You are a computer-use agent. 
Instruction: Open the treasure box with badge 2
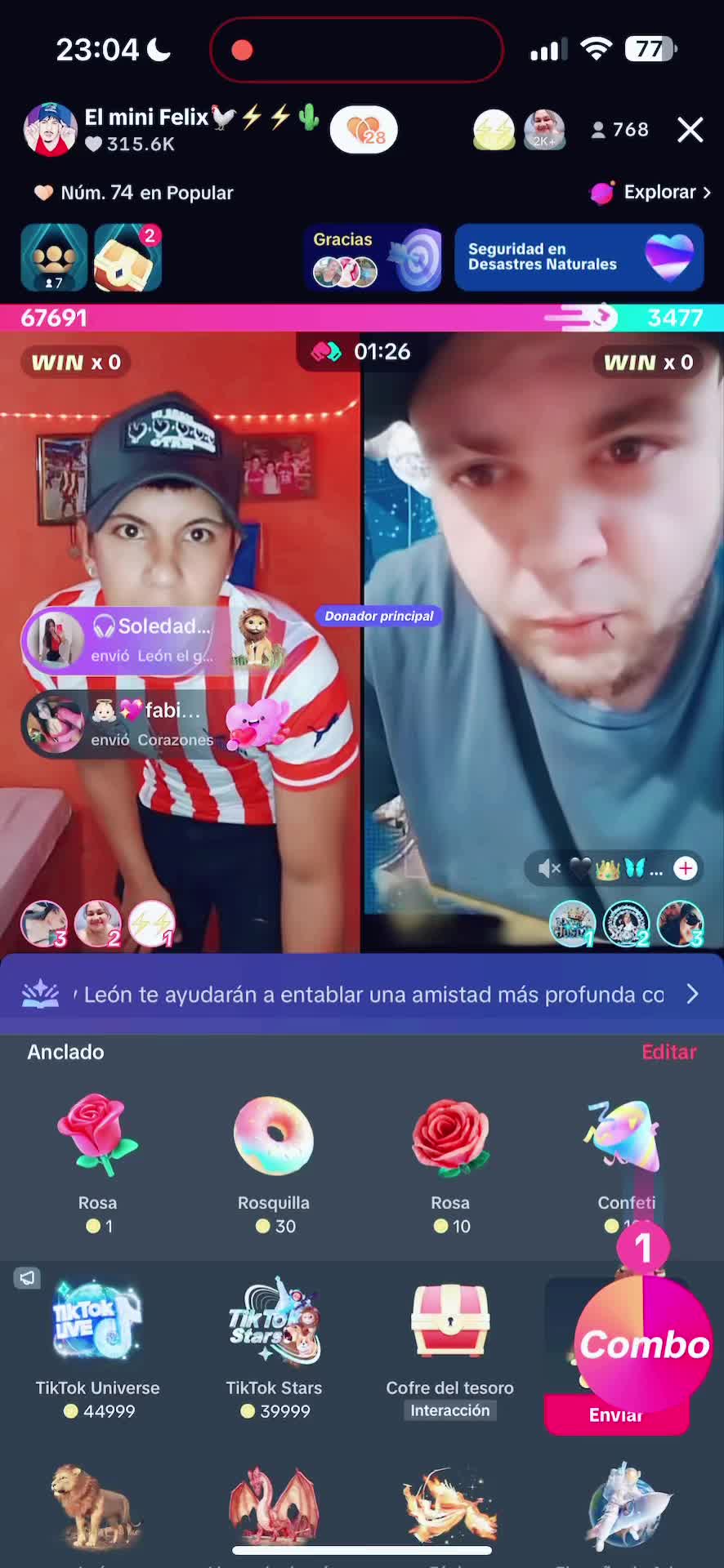(x=127, y=257)
